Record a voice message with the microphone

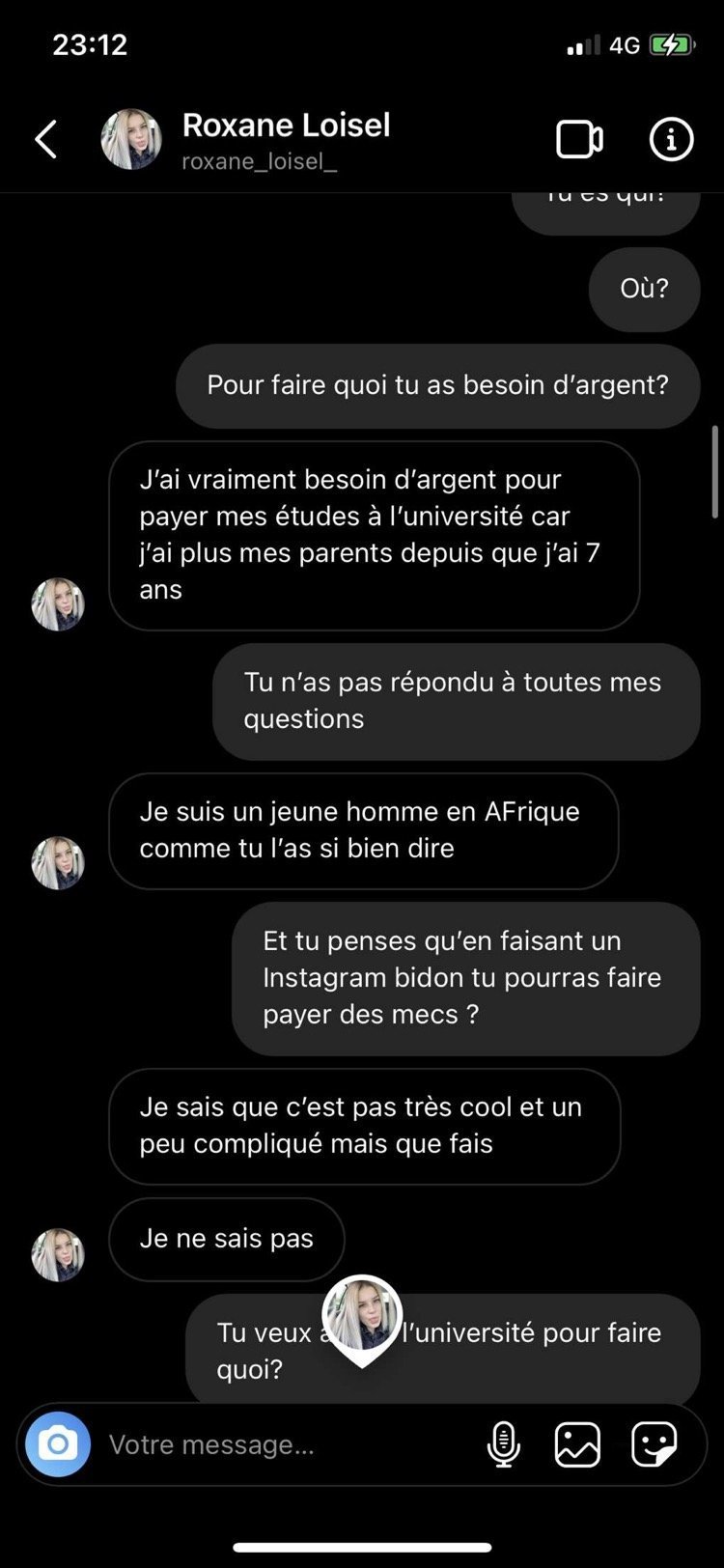pos(503,1444)
